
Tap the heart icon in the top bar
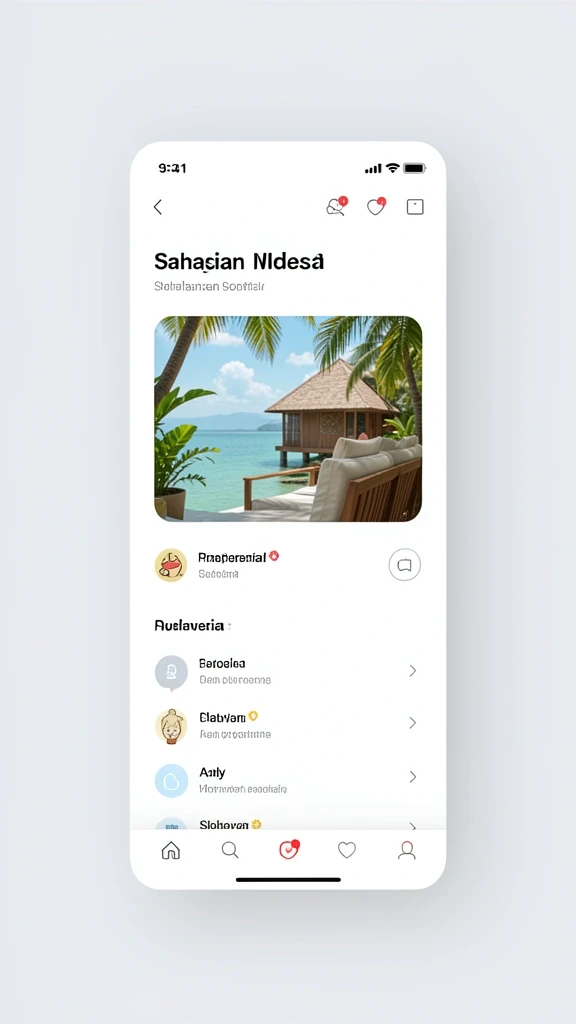click(x=376, y=206)
